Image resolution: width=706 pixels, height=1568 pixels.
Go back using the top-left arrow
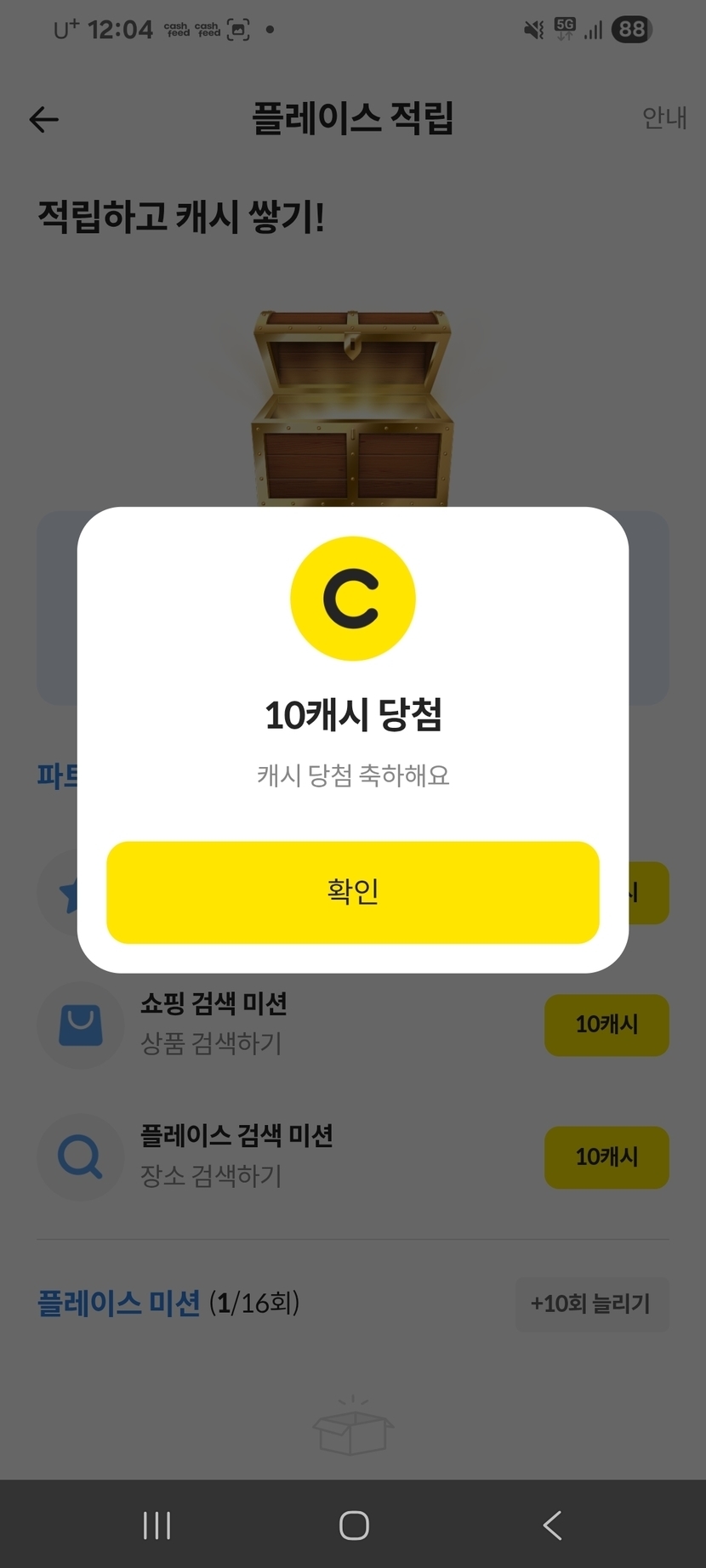[44, 120]
